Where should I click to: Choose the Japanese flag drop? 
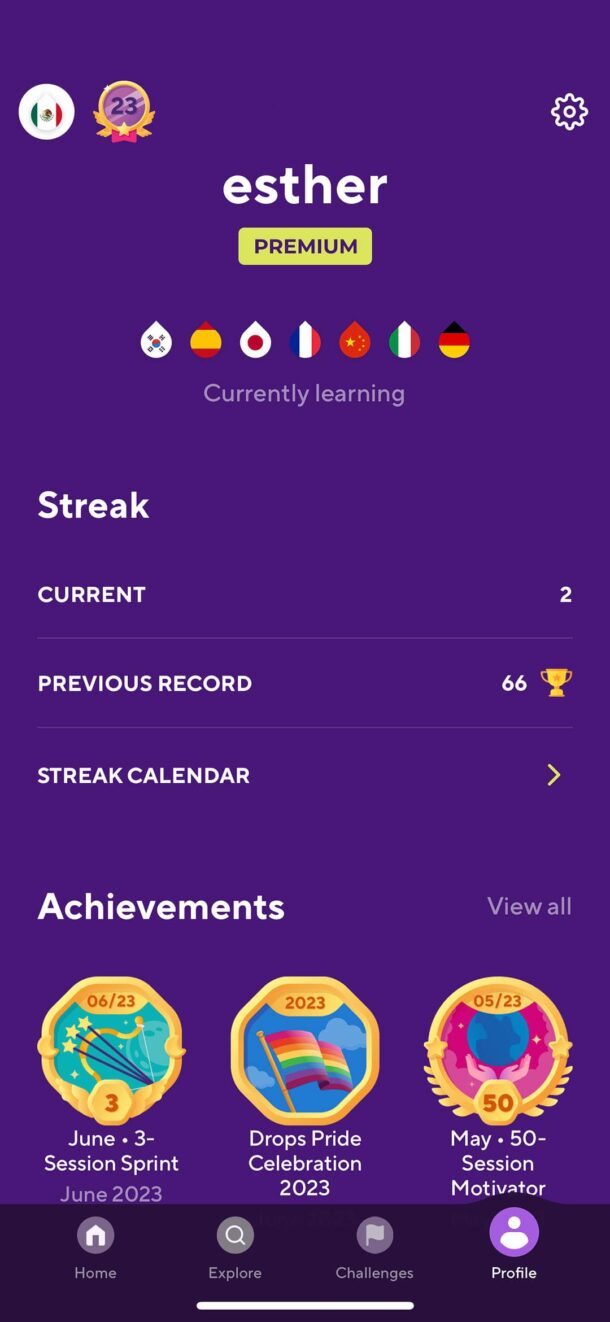pyautogui.click(x=255, y=341)
